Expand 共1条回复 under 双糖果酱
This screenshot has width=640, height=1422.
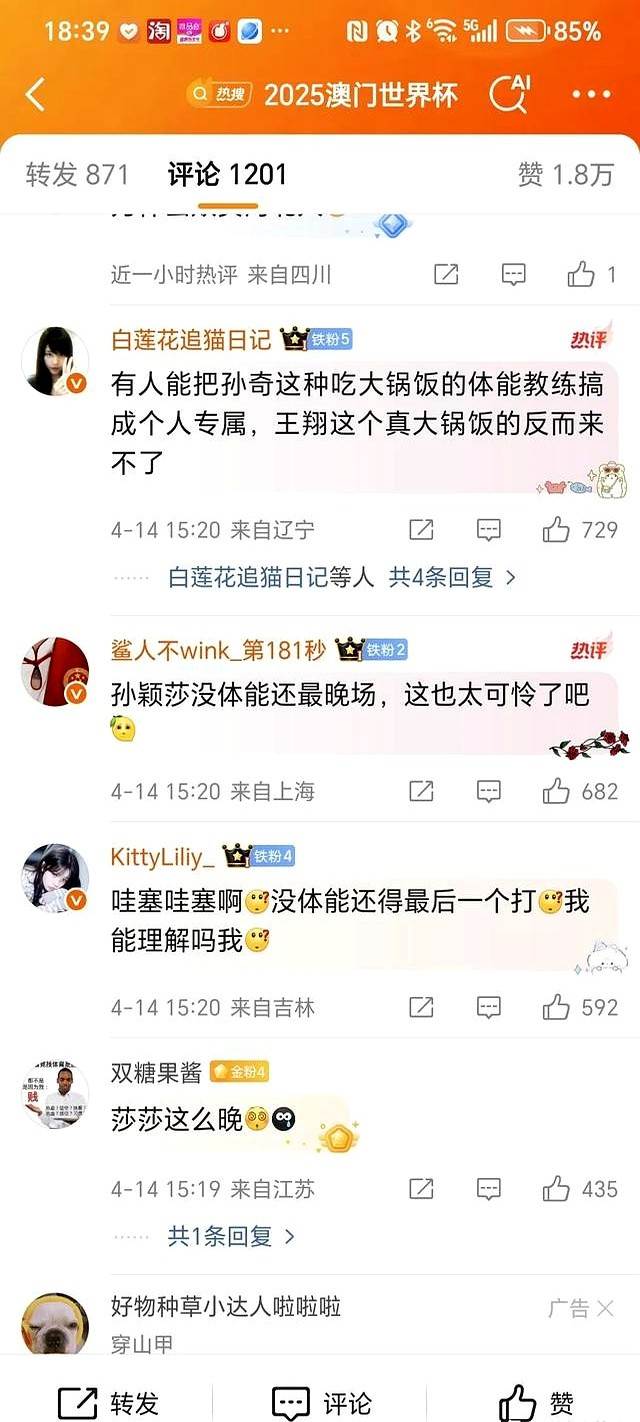point(231,1236)
